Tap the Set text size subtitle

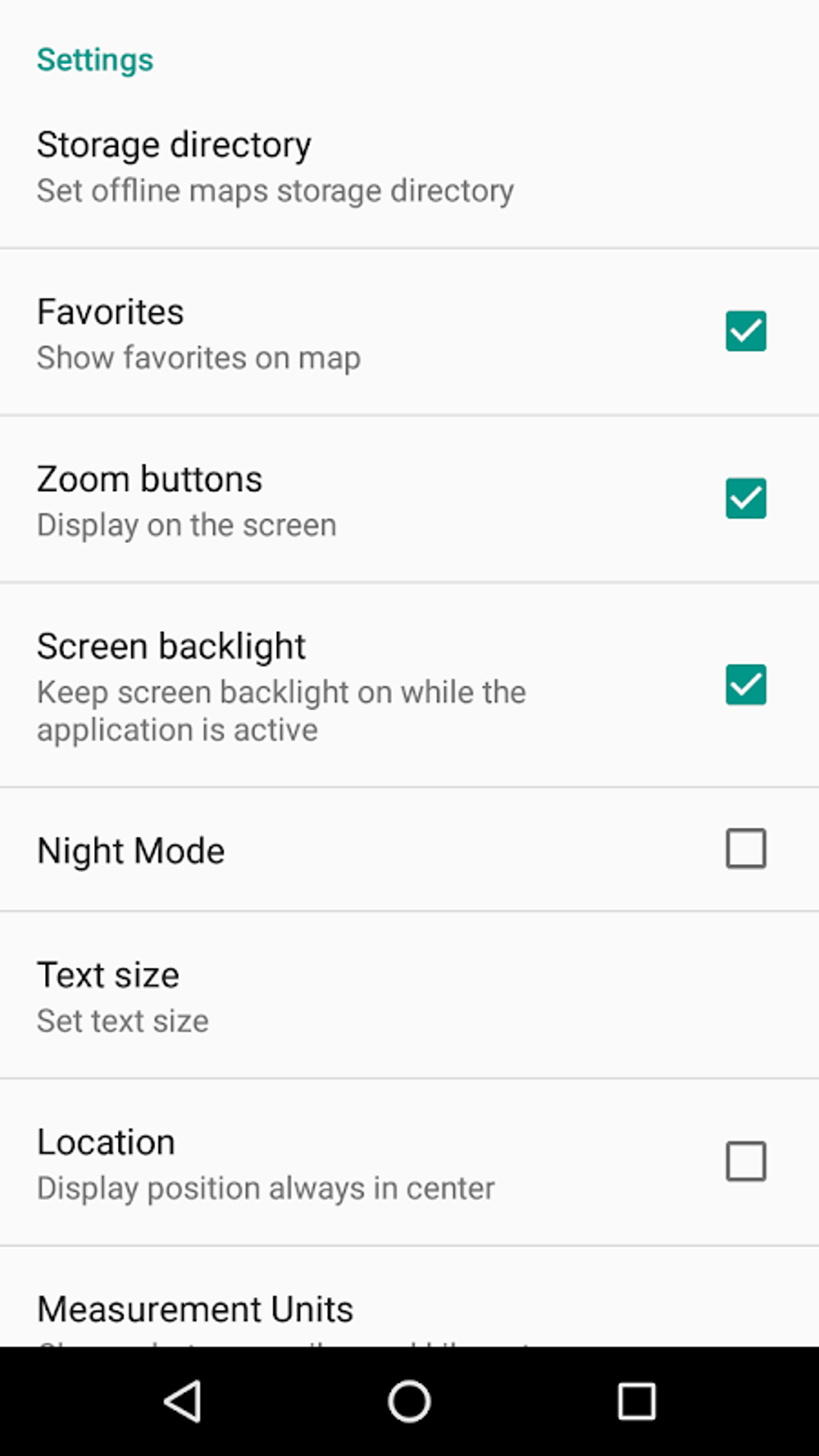click(x=122, y=1020)
